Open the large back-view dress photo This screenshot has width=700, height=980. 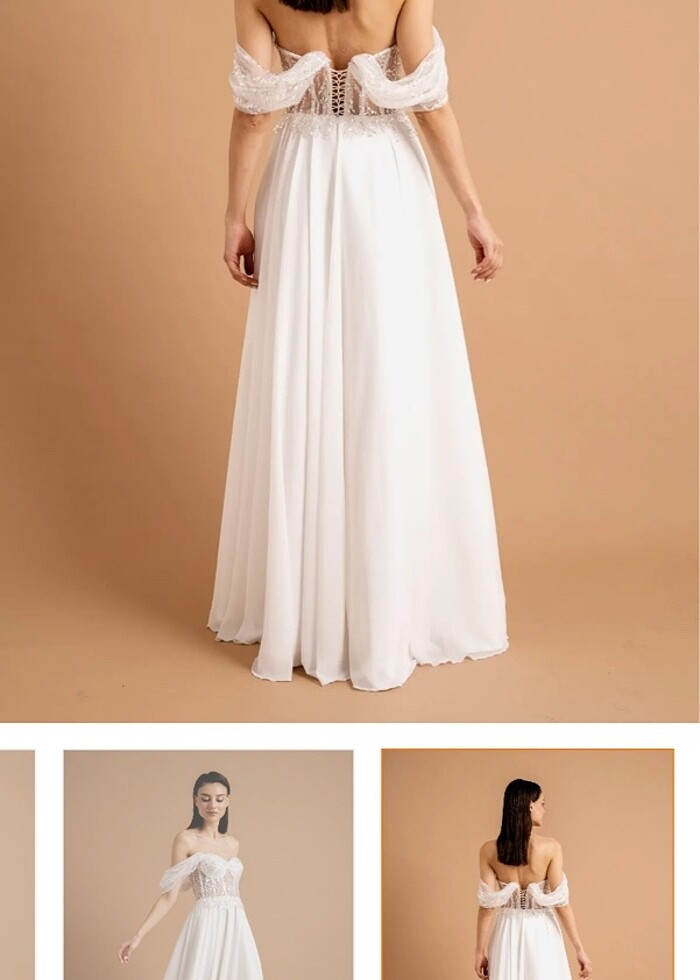coord(350,360)
